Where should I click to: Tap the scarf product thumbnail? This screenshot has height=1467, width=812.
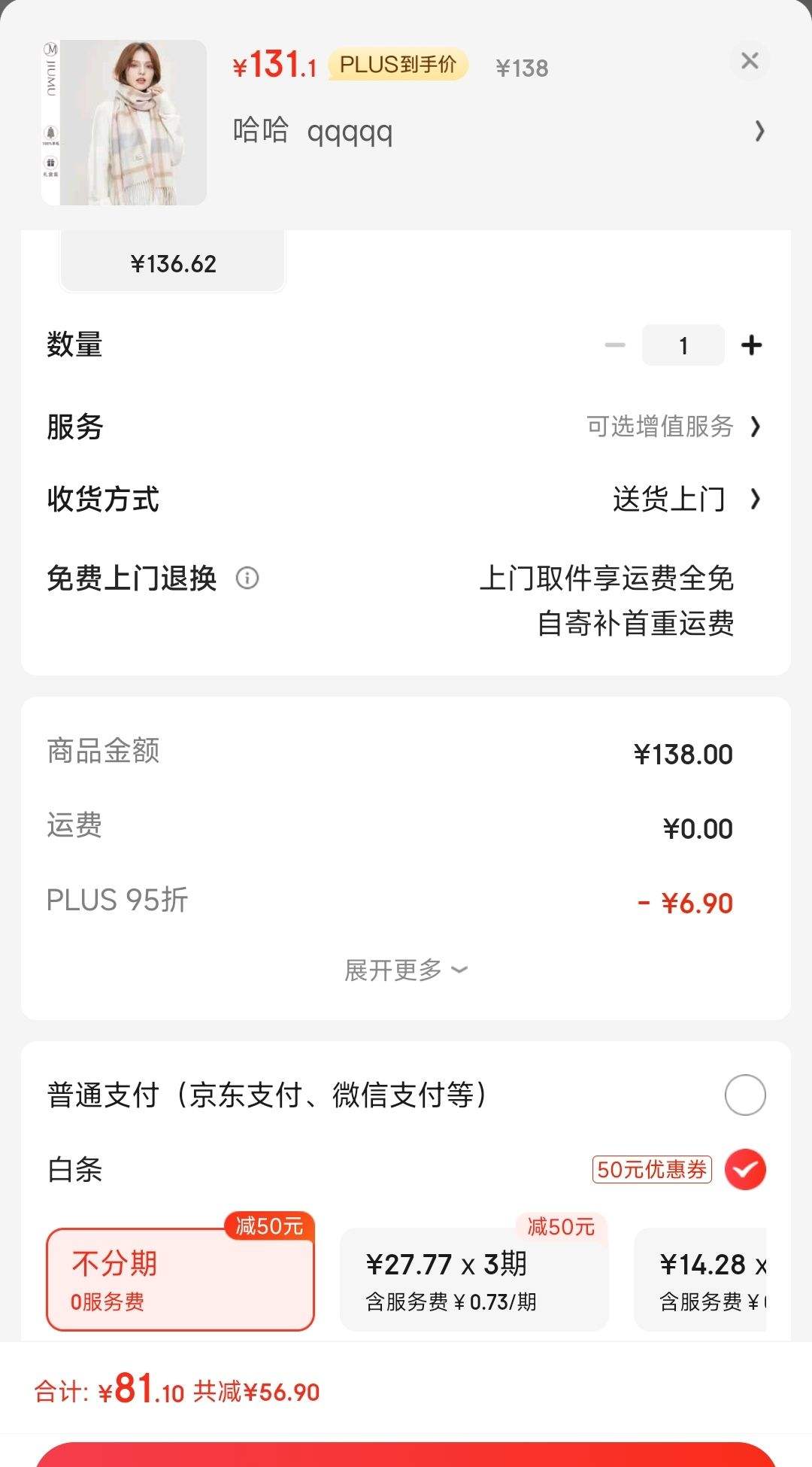pos(125,123)
